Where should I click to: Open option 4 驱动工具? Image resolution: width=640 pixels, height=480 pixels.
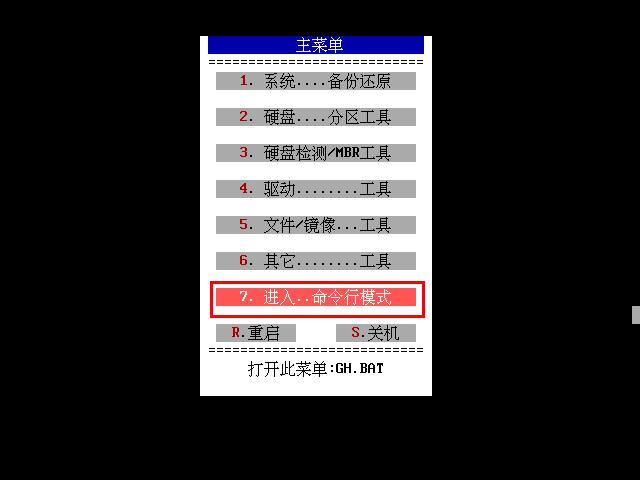coord(315,189)
